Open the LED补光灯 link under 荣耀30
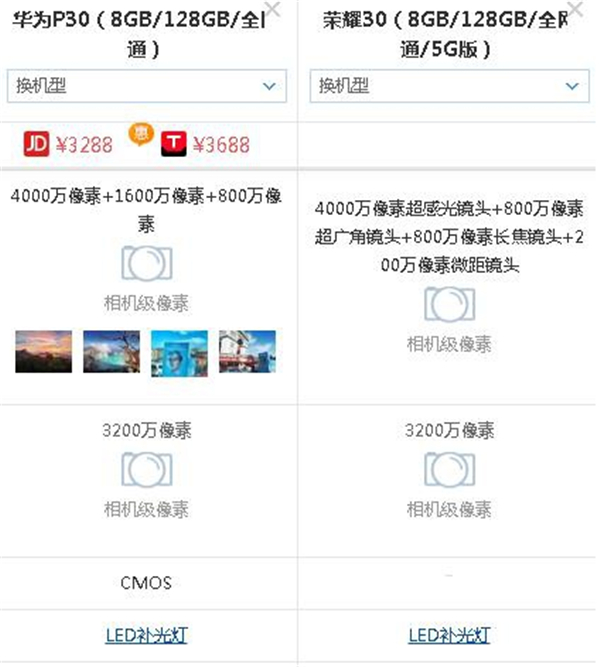This screenshot has height=667, width=600. coord(449,635)
